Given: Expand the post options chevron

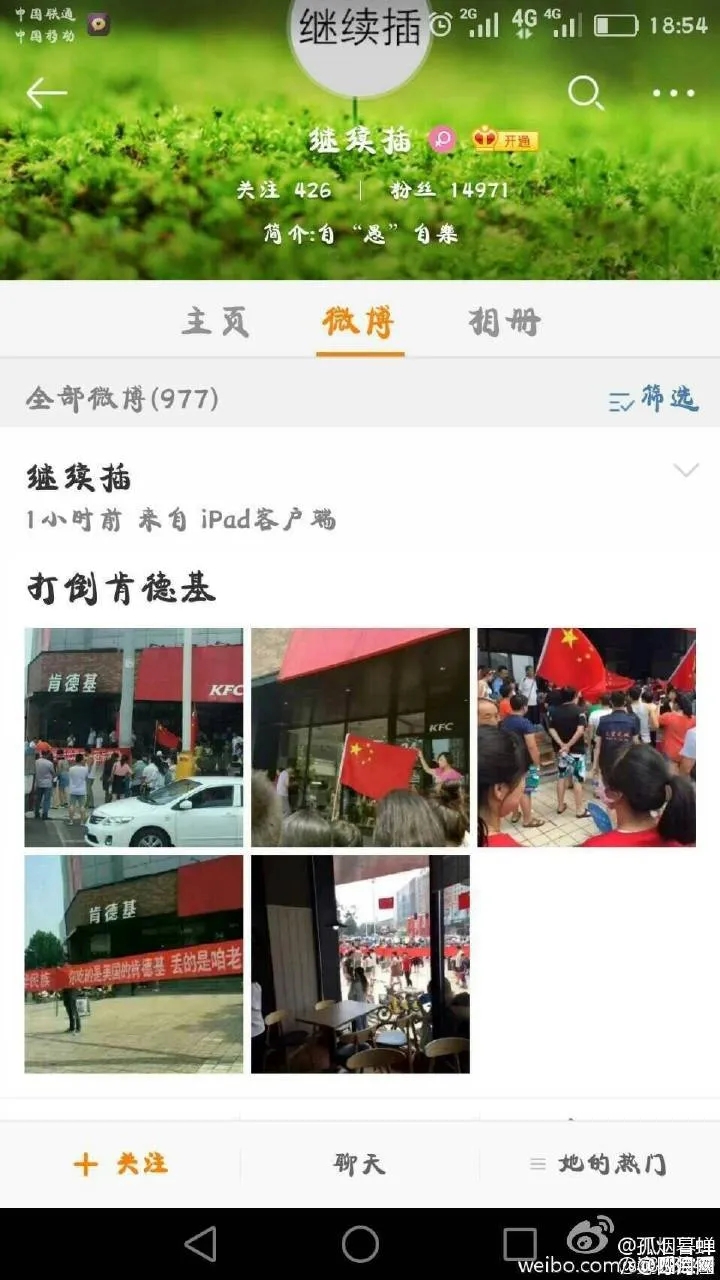Looking at the screenshot, I should (x=686, y=470).
